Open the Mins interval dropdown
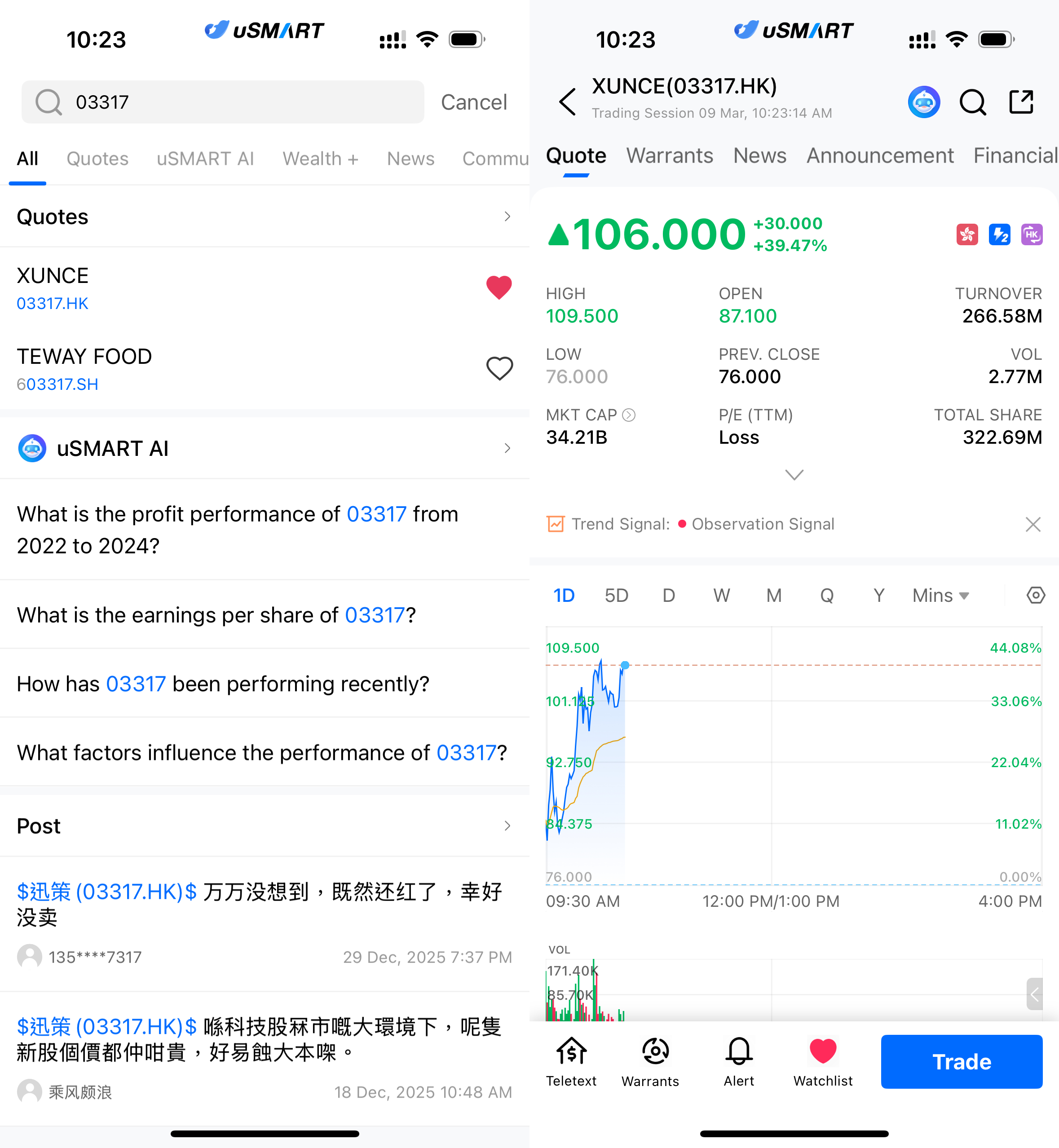 point(940,596)
